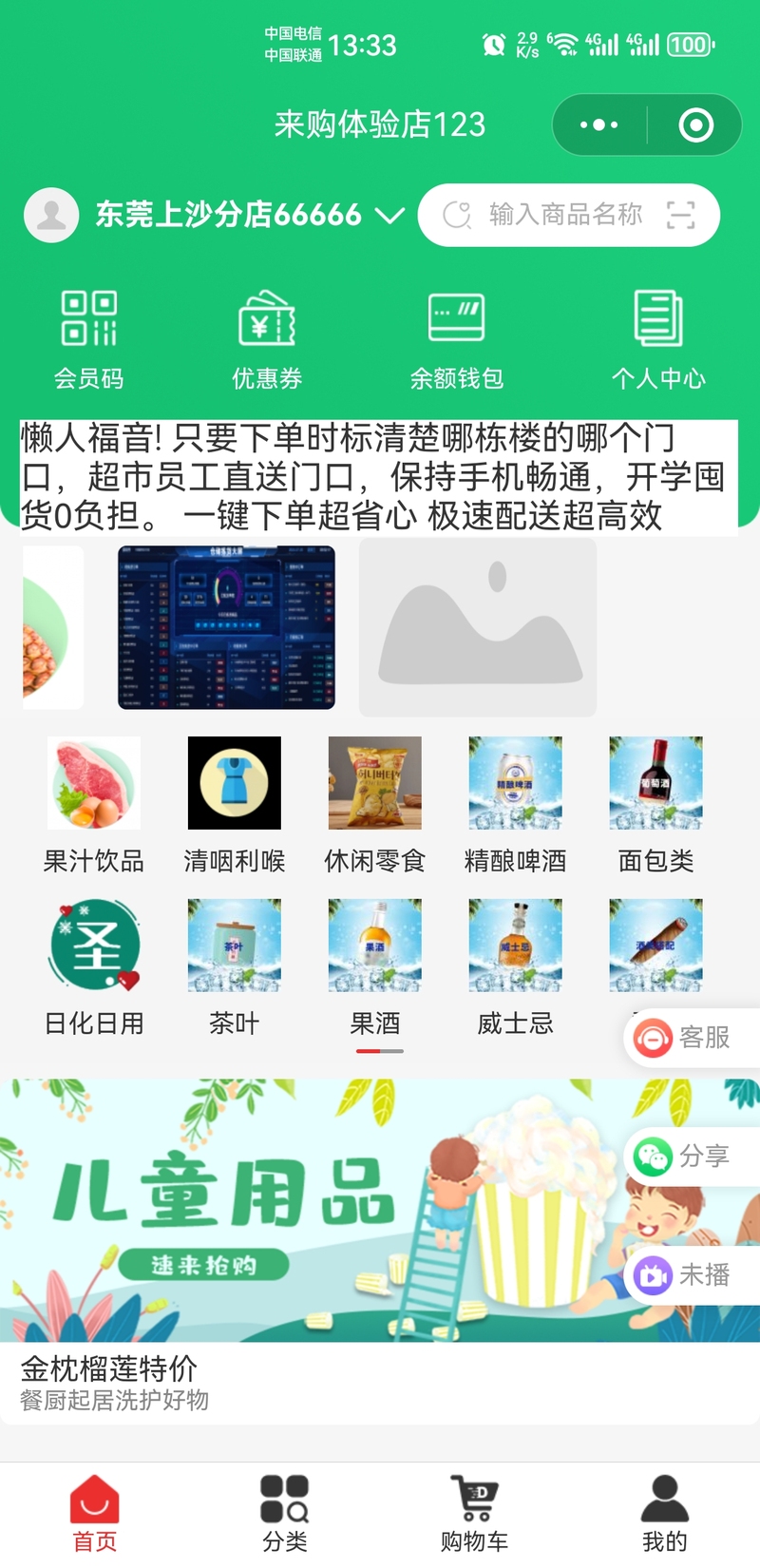This screenshot has height=1568, width=760.
Task: Open 优惠券 coupons
Action: pyautogui.click(x=267, y=339)
